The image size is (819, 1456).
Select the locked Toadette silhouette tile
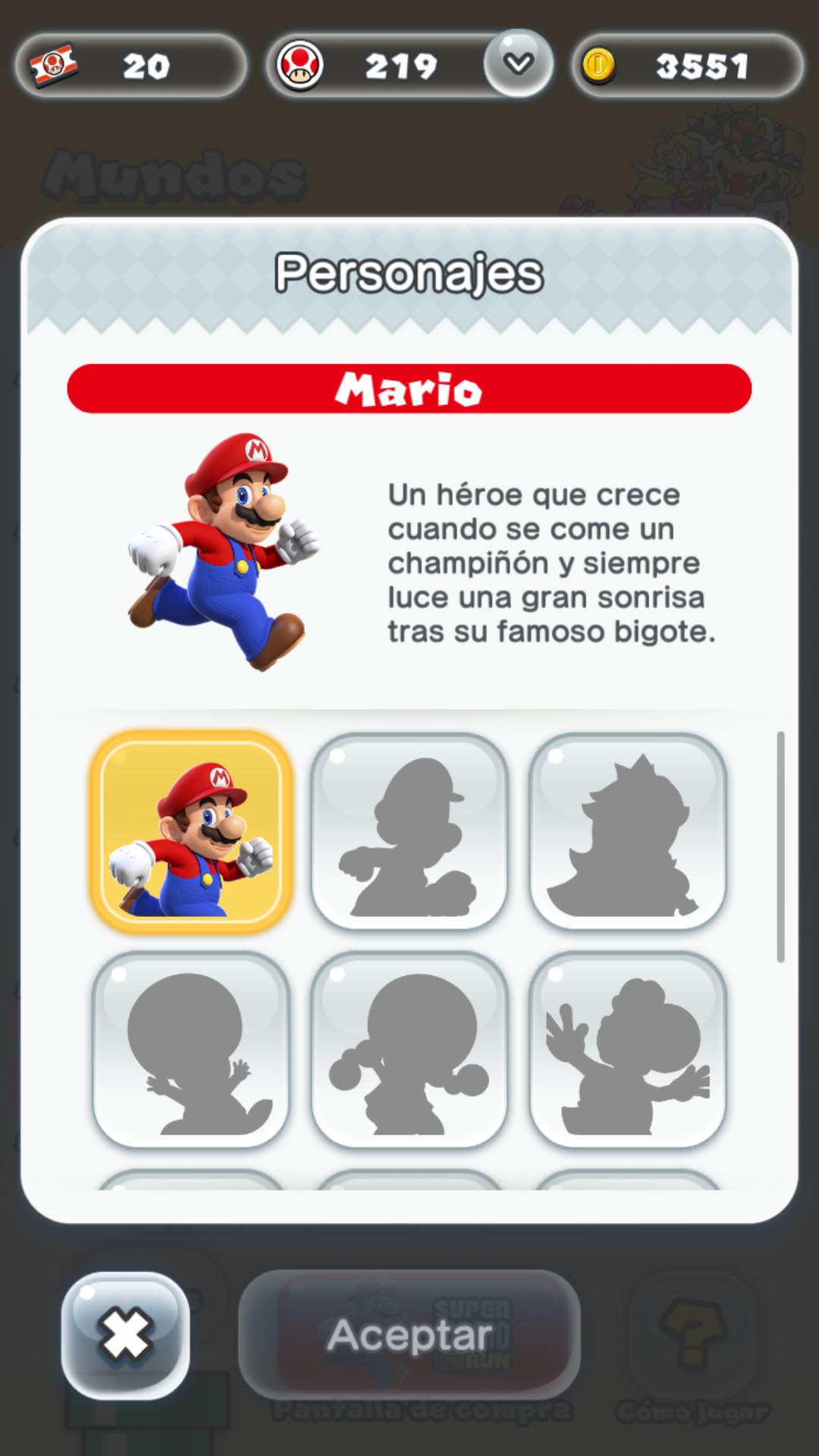[409, 1050]
